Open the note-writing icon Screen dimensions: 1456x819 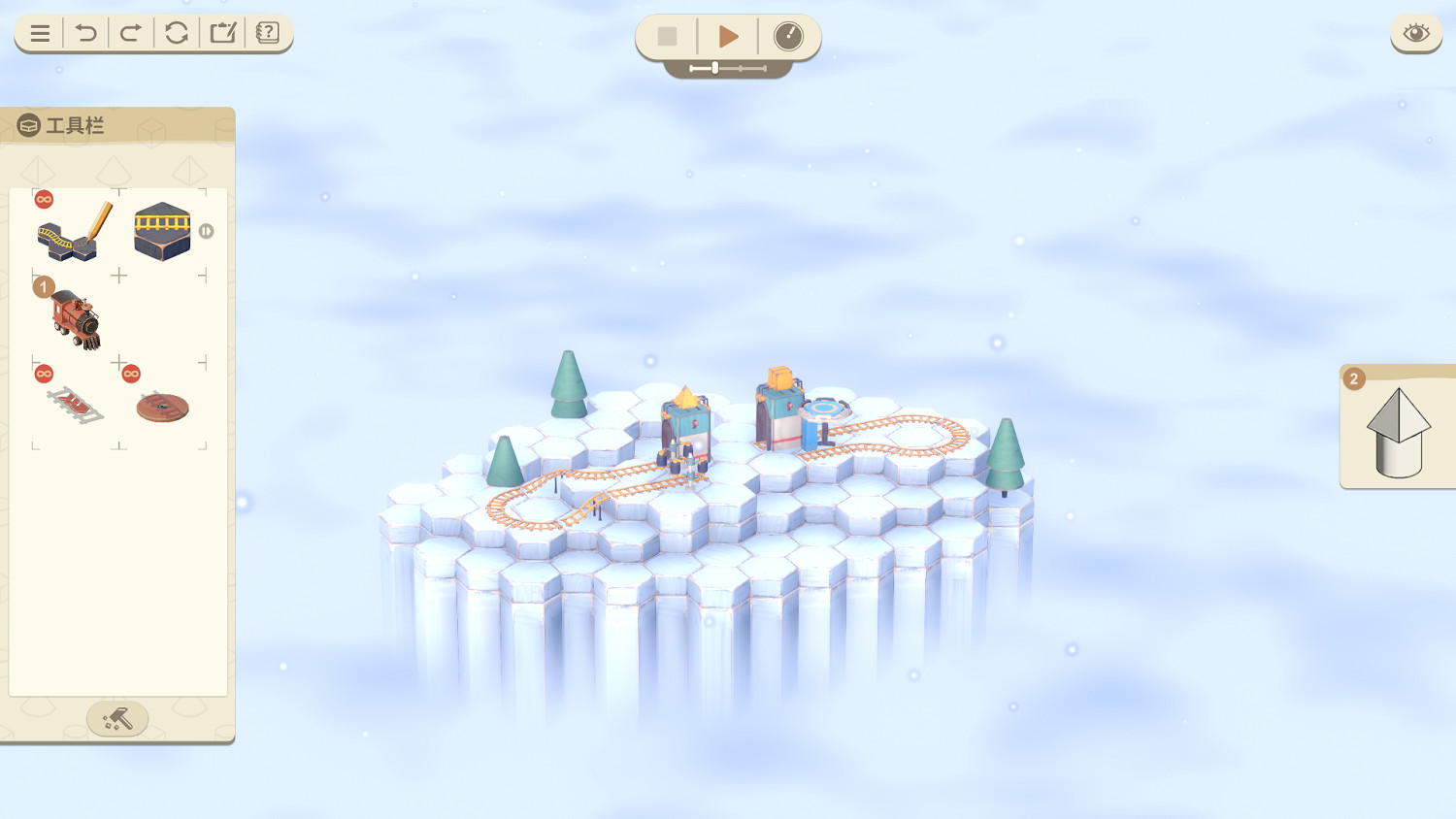point(222,34)
